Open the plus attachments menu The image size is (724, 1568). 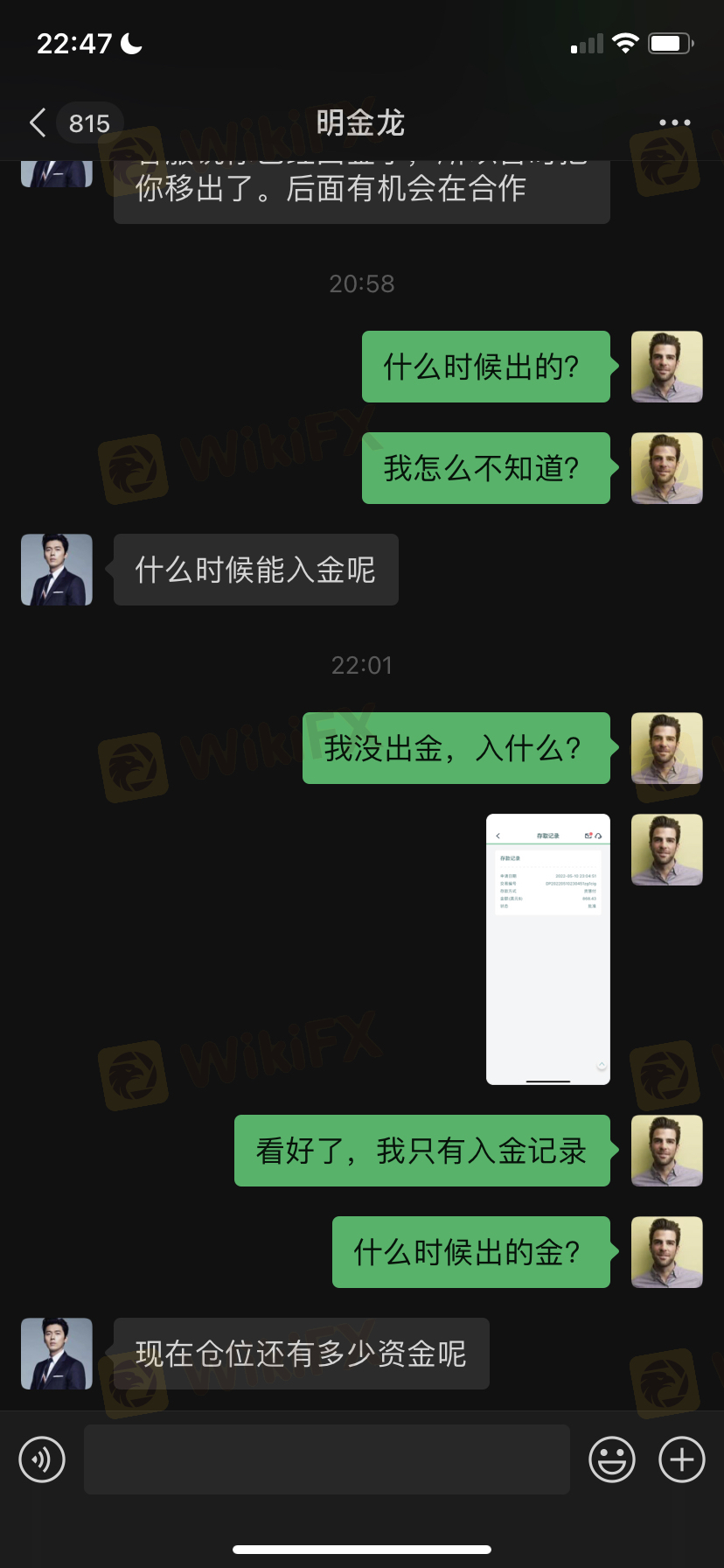[x=681, y=1459]
